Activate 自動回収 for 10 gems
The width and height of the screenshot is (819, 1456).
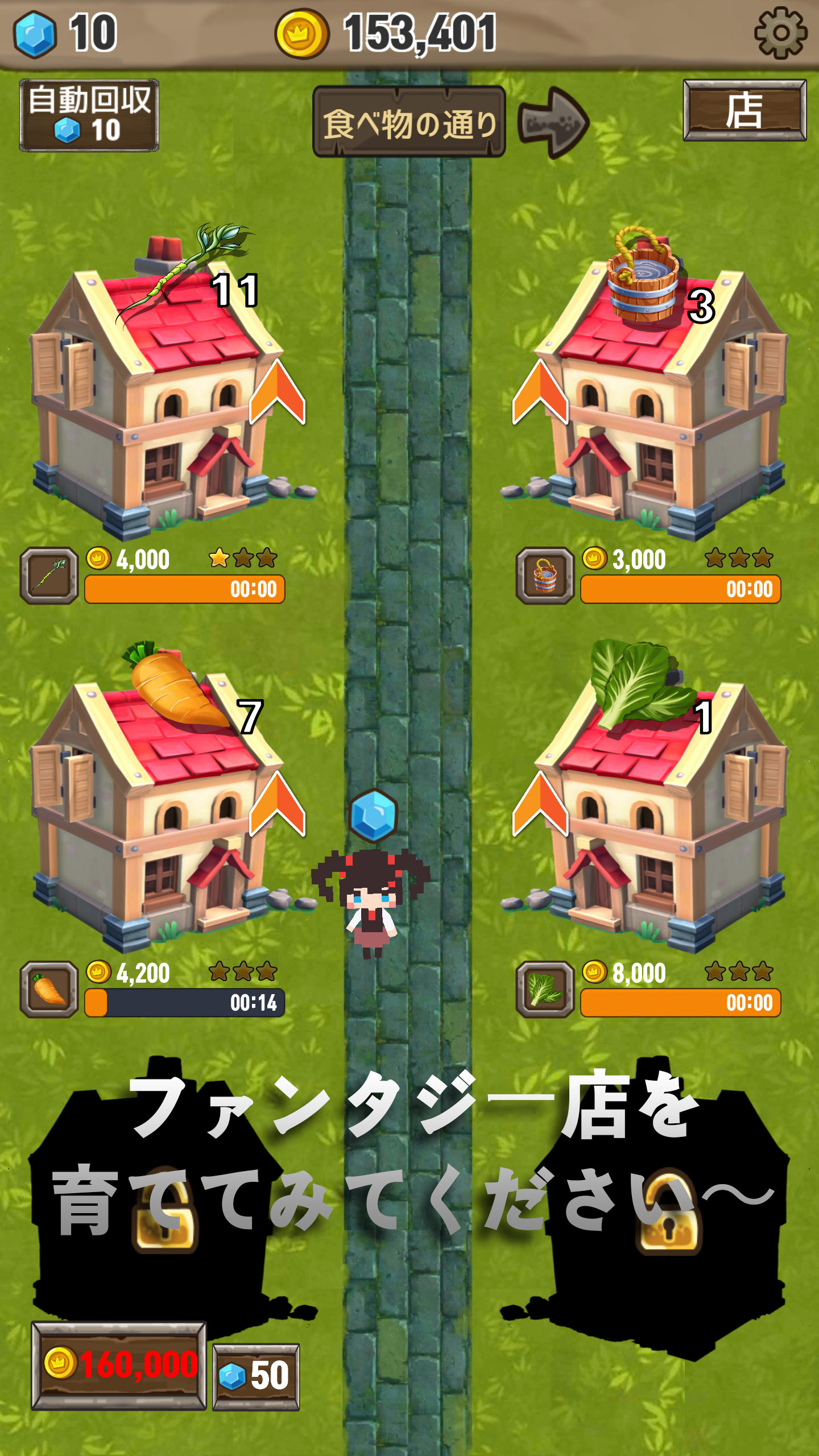[x=89, y=115]
